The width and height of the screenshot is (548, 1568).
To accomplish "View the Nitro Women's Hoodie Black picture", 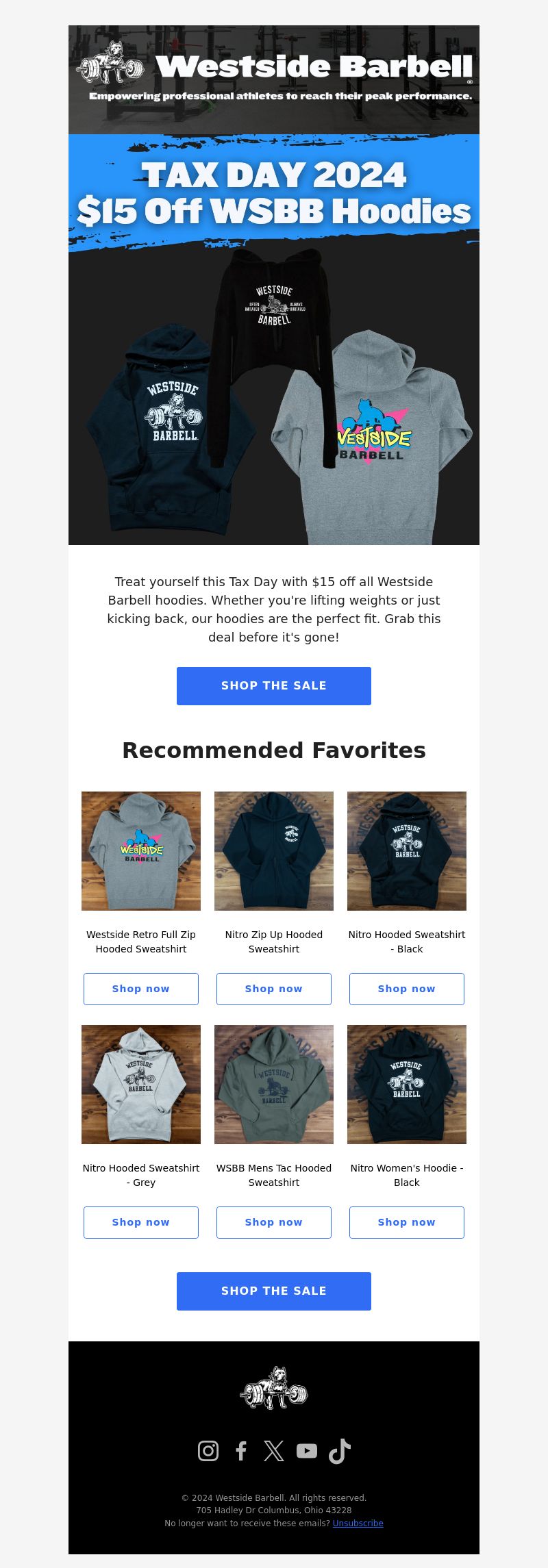I will (407, 1084).
